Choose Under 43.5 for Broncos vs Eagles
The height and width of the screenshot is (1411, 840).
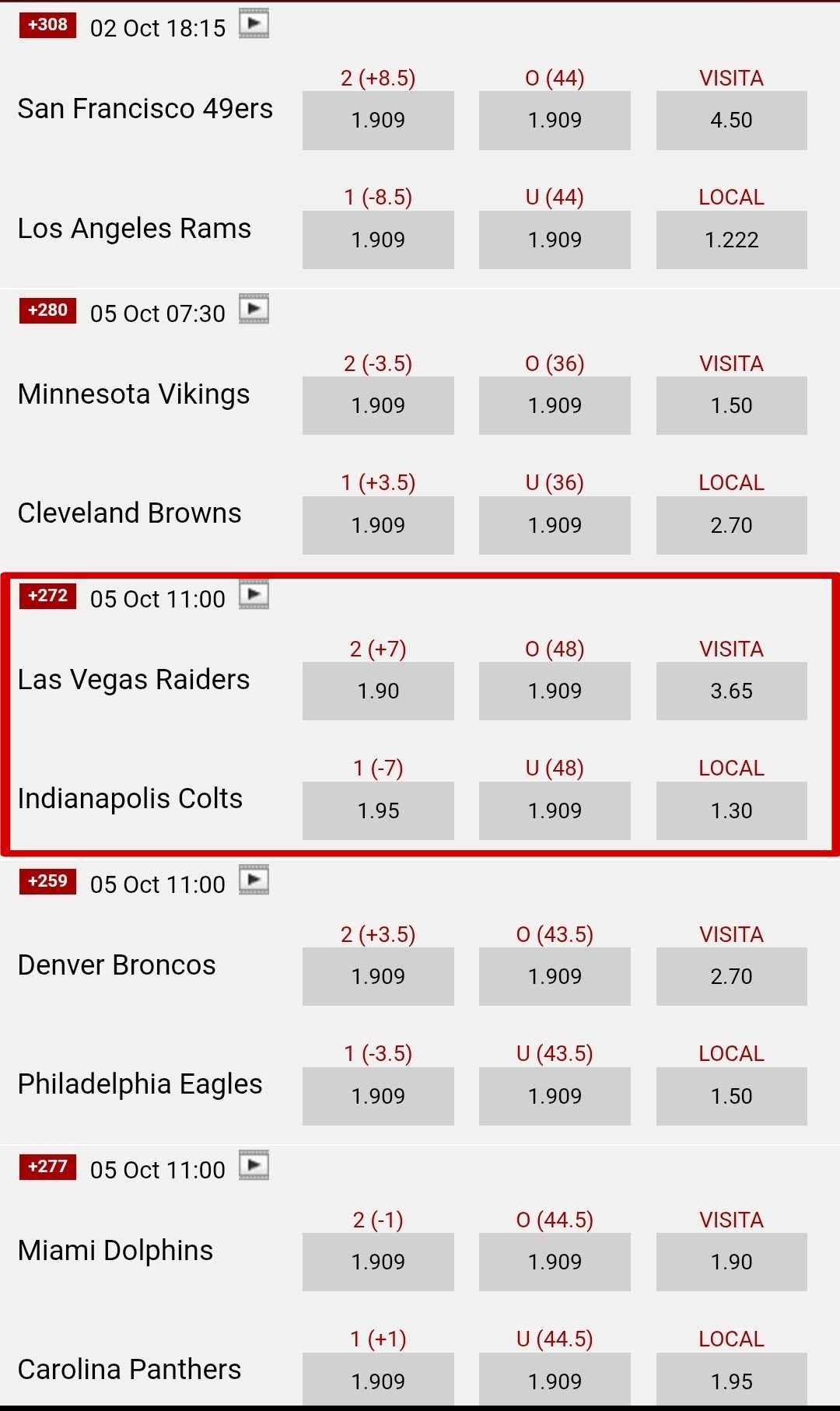point(555,1096)
